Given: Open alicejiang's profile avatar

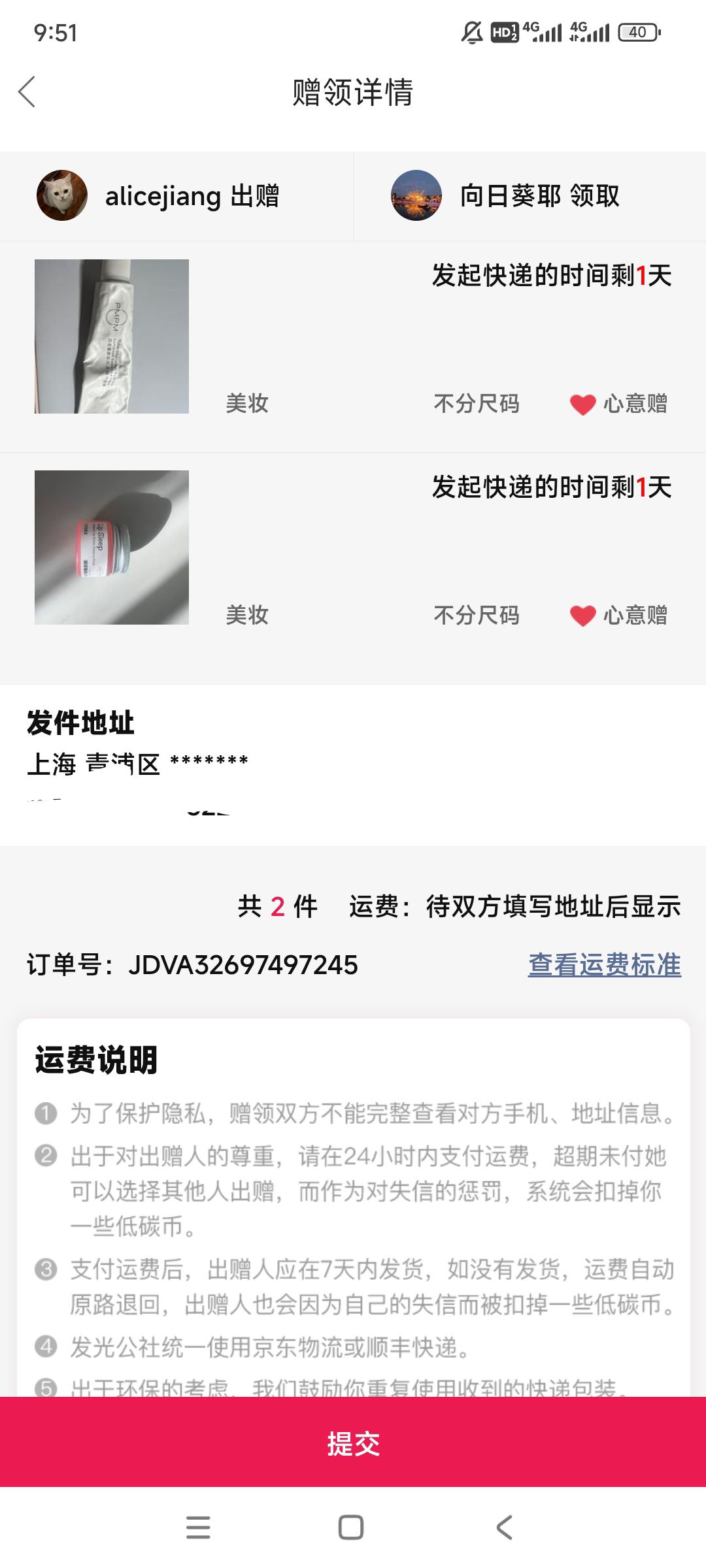Looking at the screenshot, I should coord(62,195).
